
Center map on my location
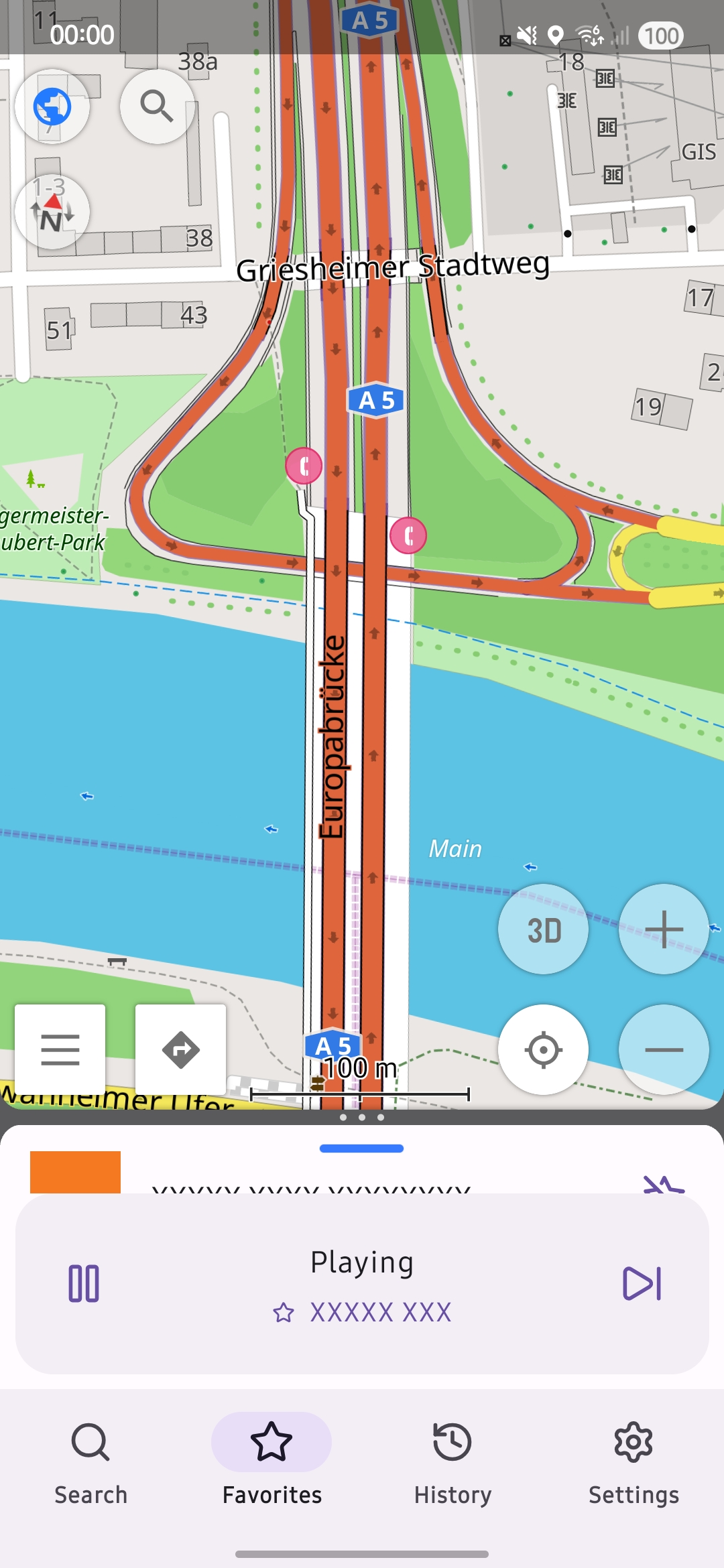pos(543,1049)
